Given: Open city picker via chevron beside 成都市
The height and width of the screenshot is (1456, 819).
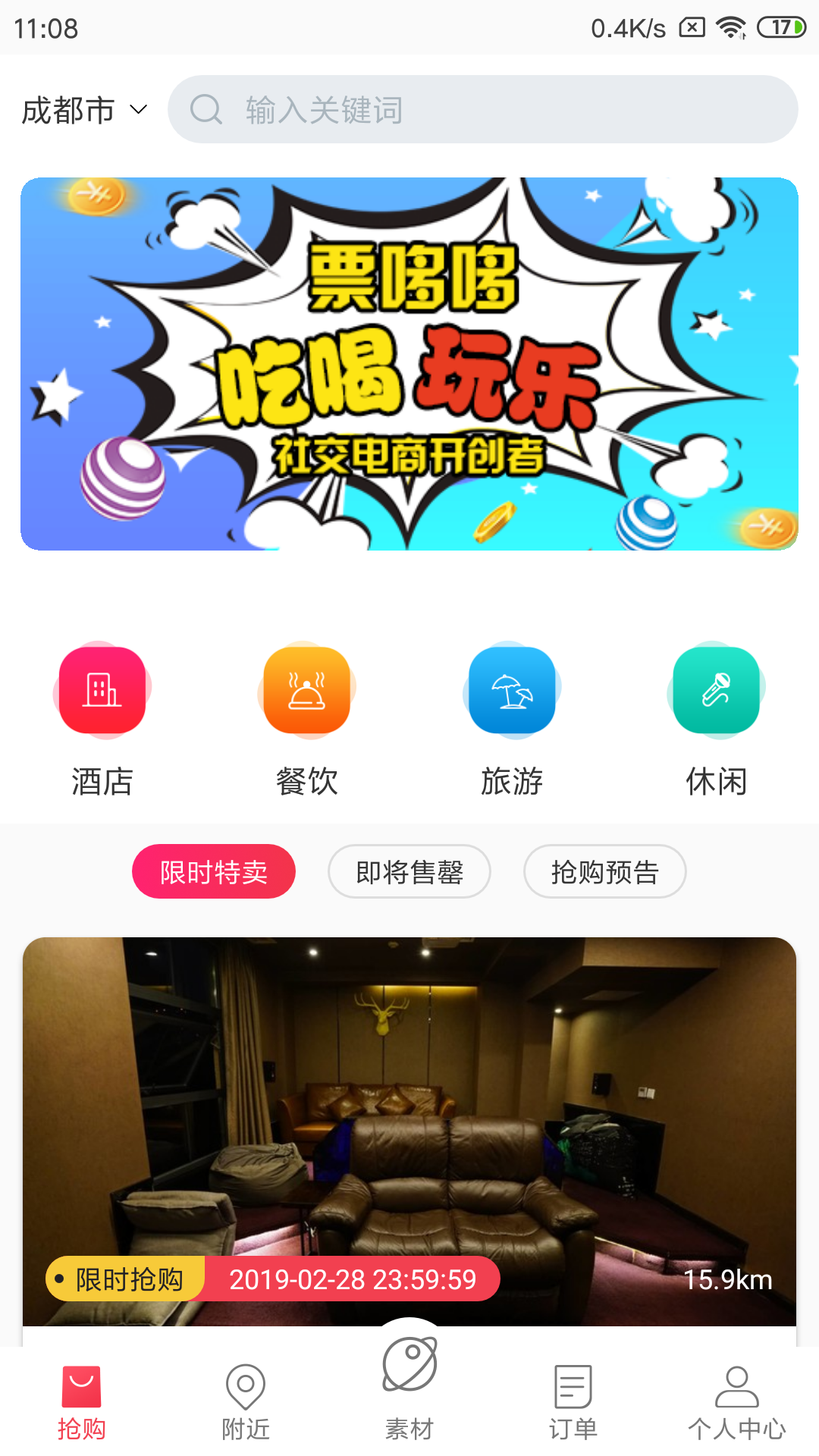Looking at the screenshot, I should (136, 110).
